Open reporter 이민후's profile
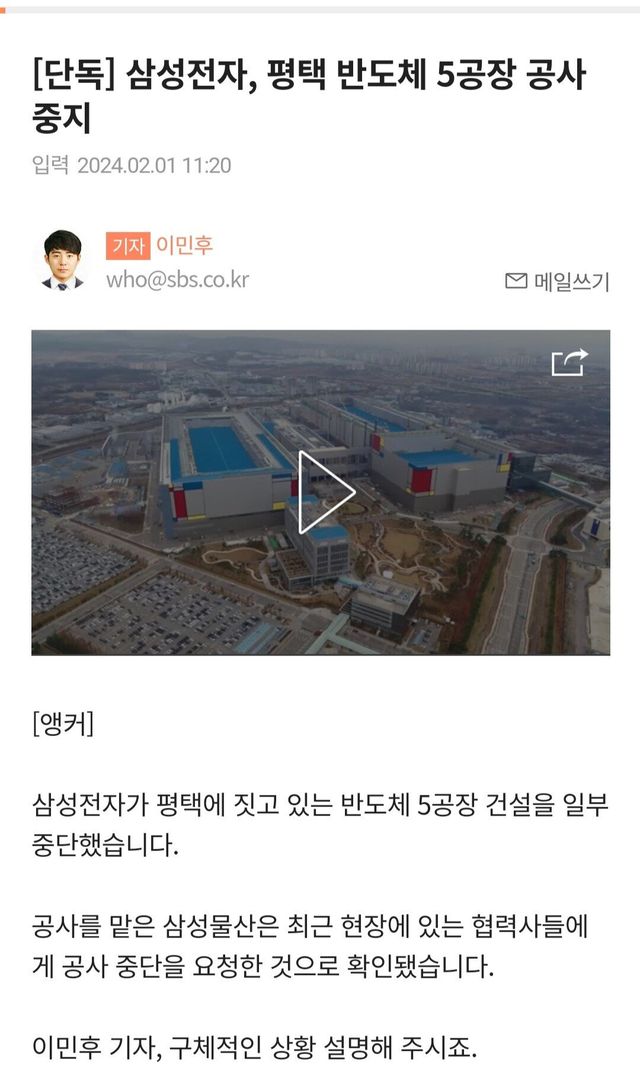The width and height of the screenshot is (640, 1078). click(x=184, y=245)
